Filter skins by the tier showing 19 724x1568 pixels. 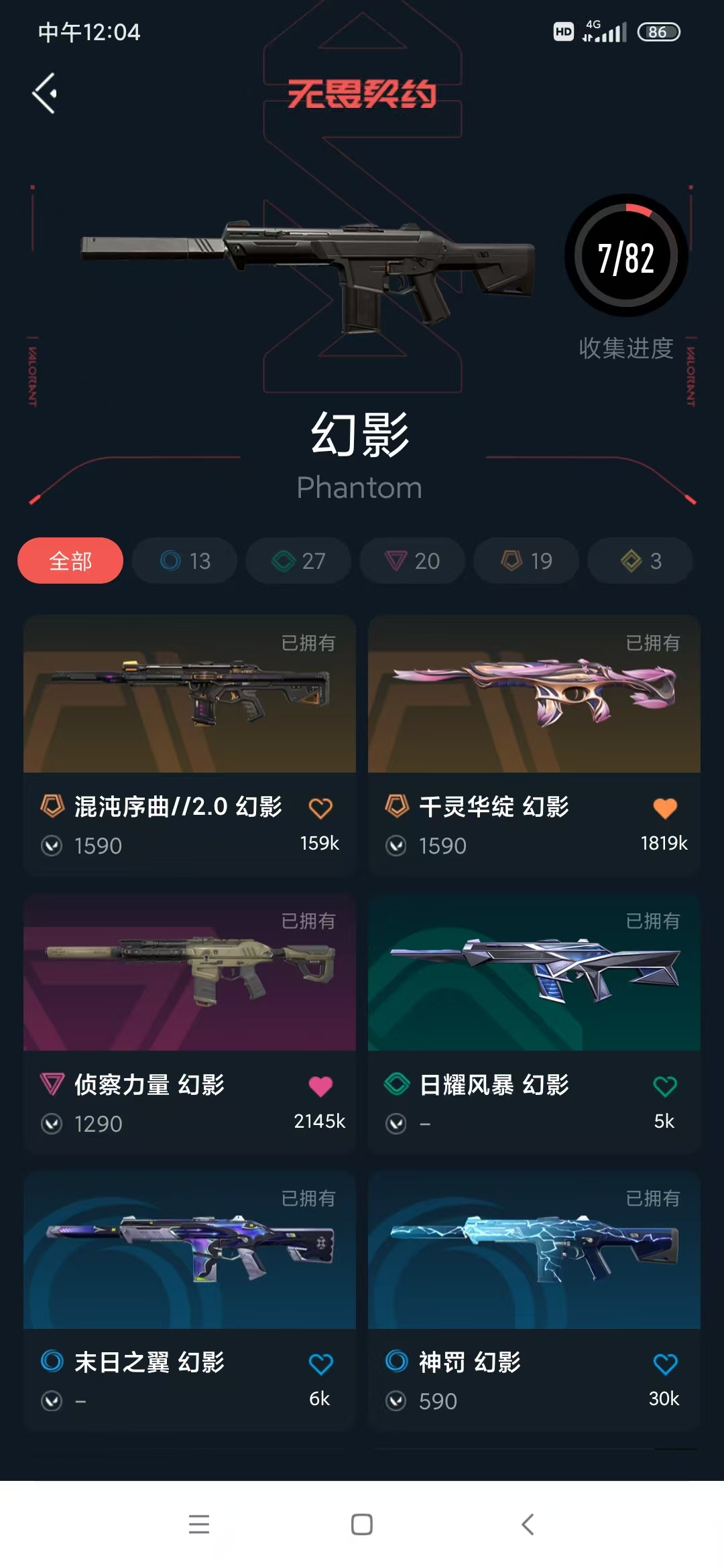pos(526,561)
